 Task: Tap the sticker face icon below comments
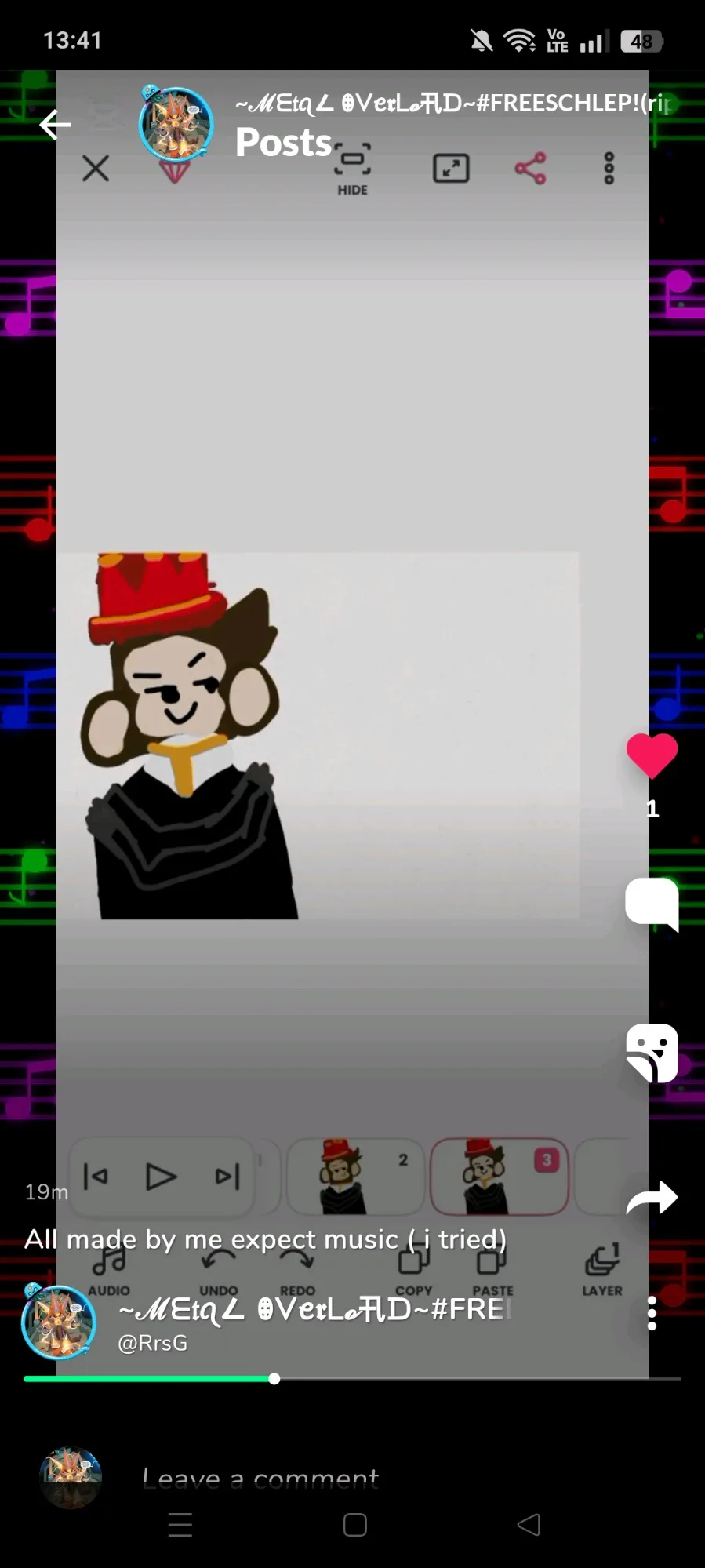click(652, 1053)
